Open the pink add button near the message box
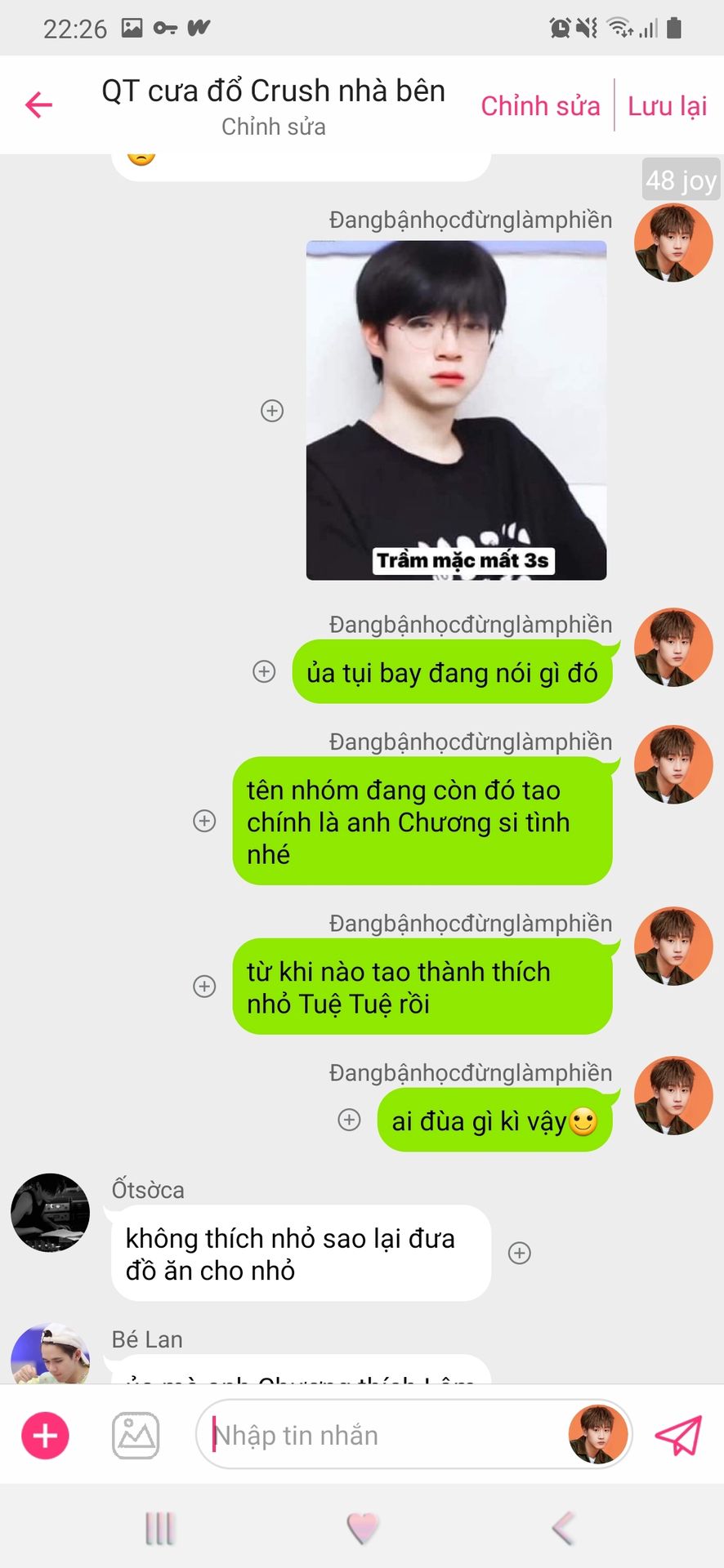Viewport: 724px width, 1568px height. [45, 1435]
